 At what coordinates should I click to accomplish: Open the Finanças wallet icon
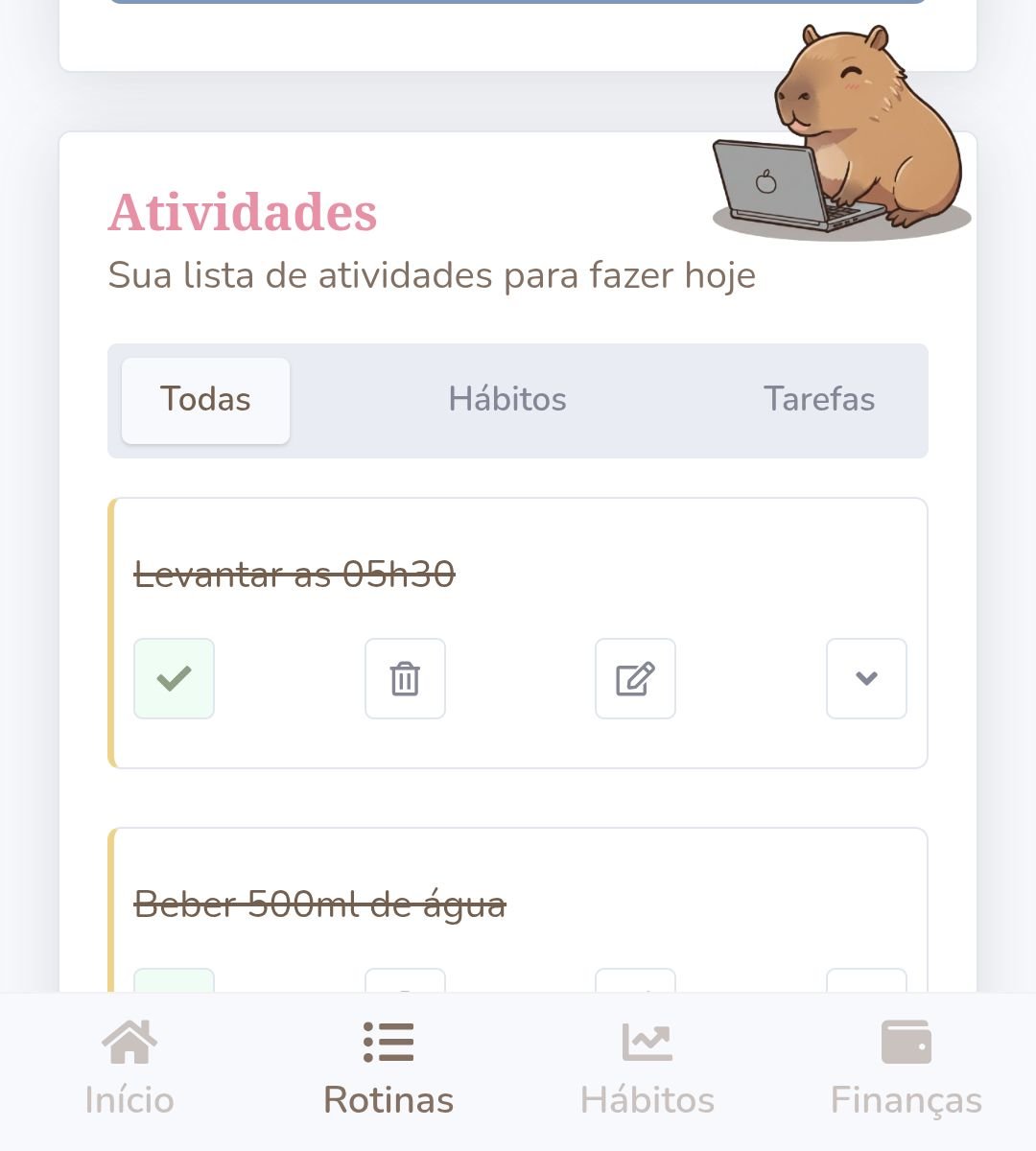(x=906, y=1041)
